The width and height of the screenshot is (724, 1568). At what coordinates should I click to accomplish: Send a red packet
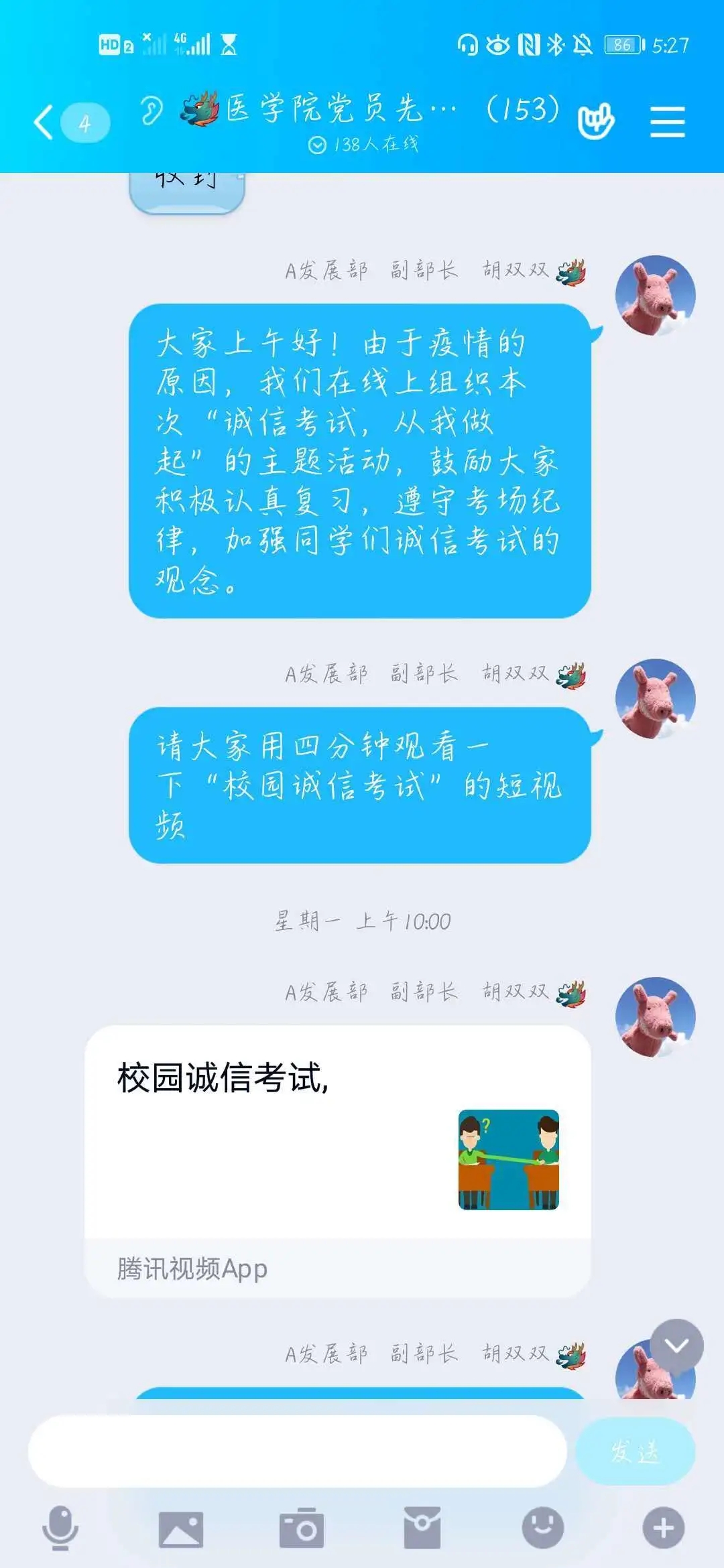[x=422, y=1528]
